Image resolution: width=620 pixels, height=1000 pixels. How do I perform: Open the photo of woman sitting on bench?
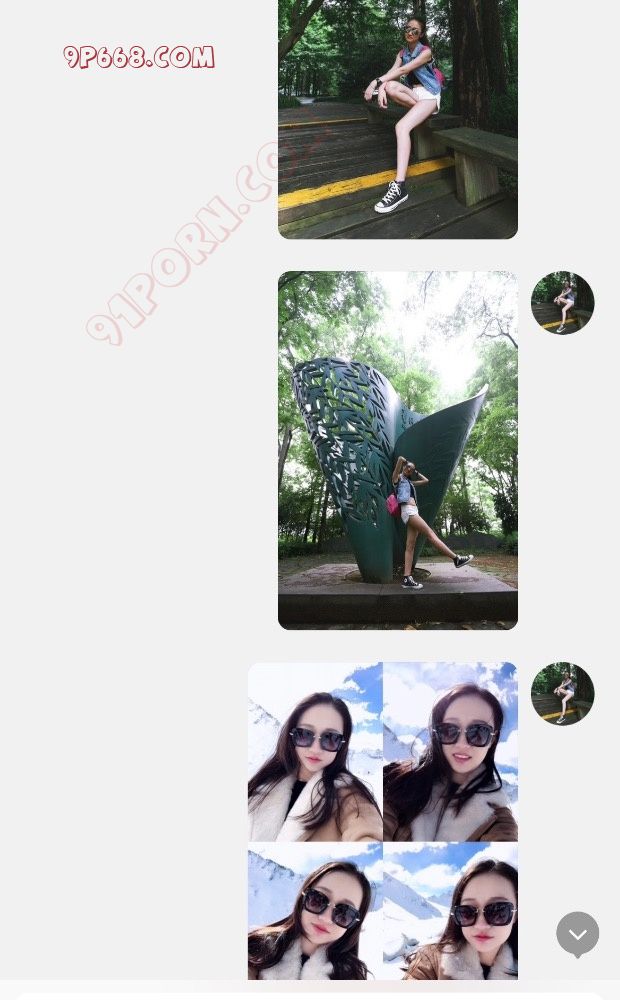[397, 118]
